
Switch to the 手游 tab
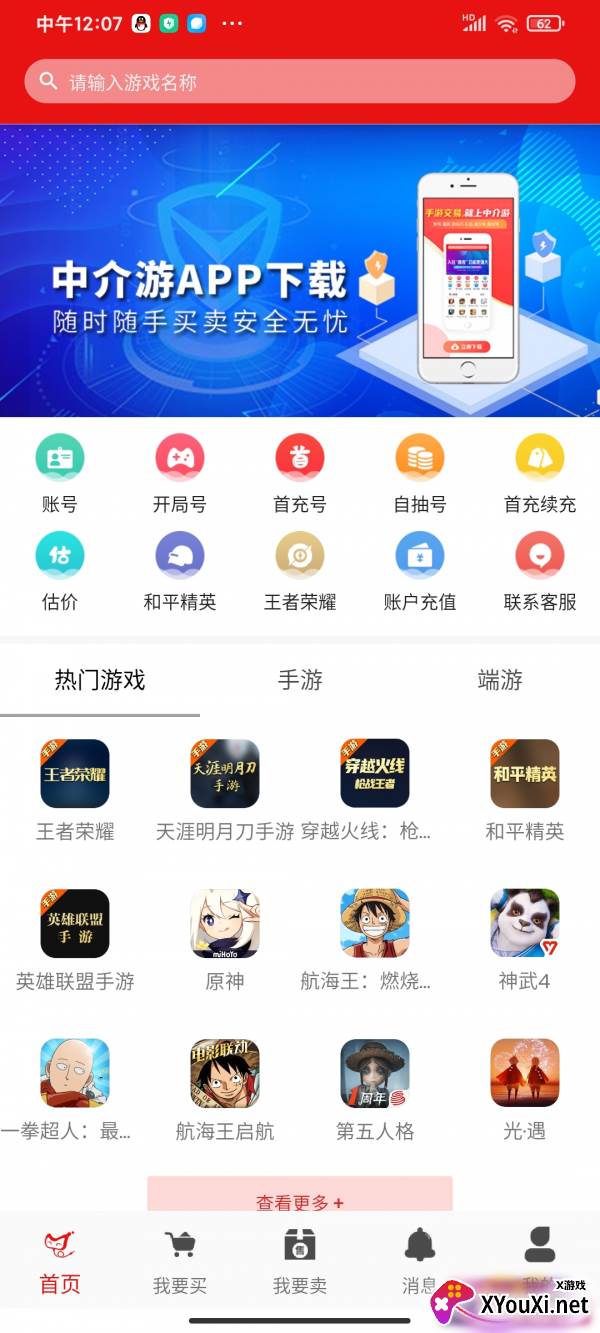(300, 681)
